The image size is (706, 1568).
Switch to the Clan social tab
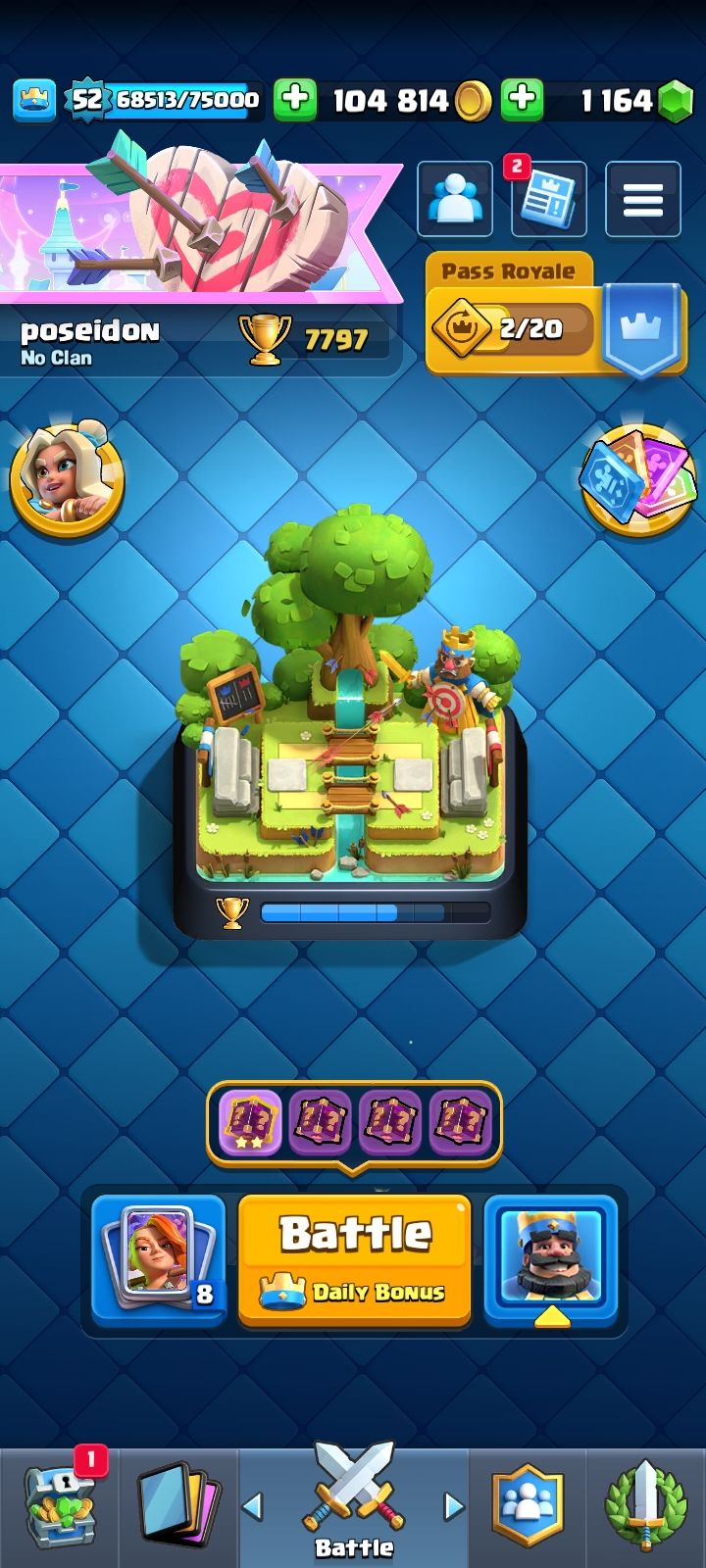pyautogui.click(x=528, y=1509)
